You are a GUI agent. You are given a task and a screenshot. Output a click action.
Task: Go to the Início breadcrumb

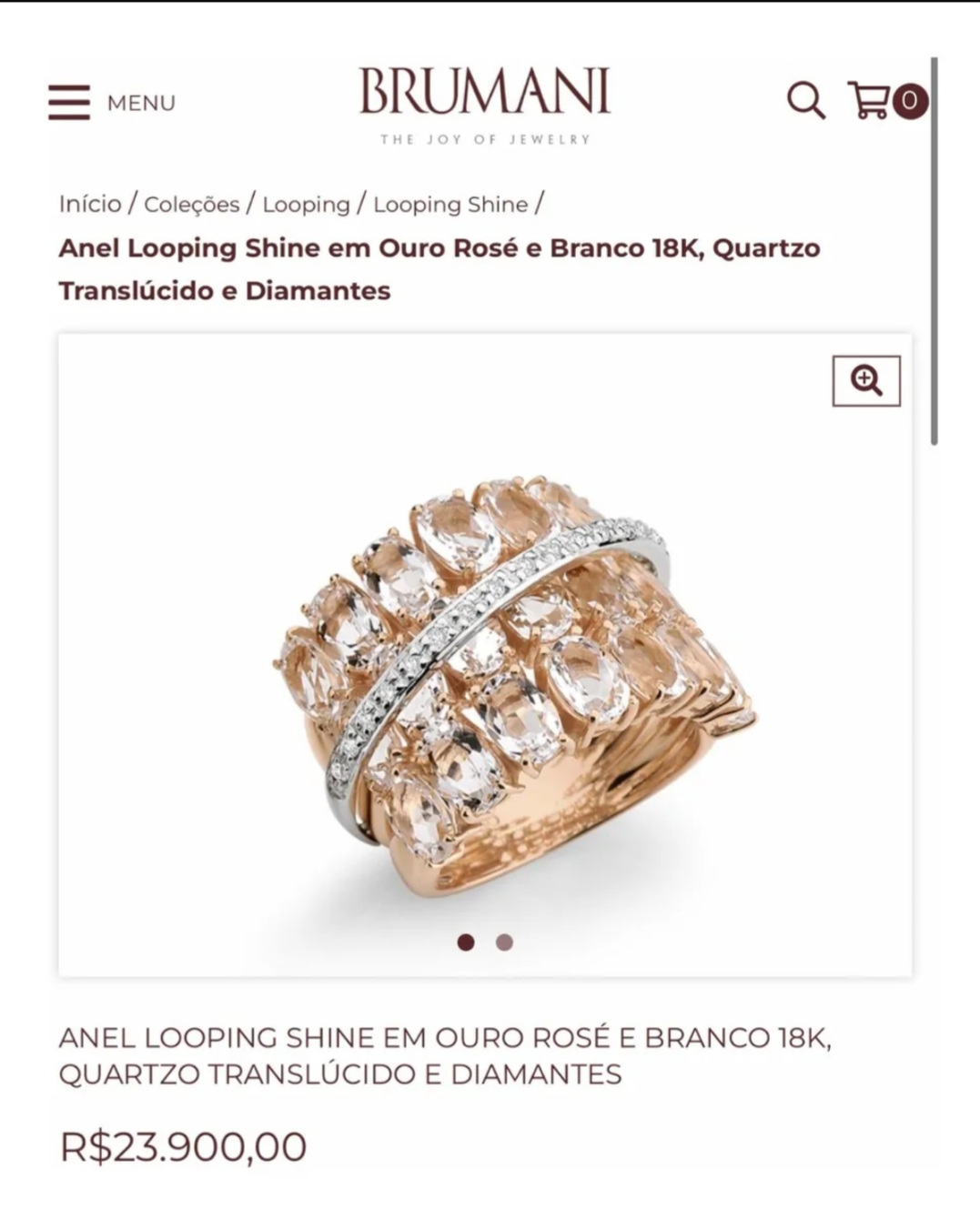click(90, 204)
